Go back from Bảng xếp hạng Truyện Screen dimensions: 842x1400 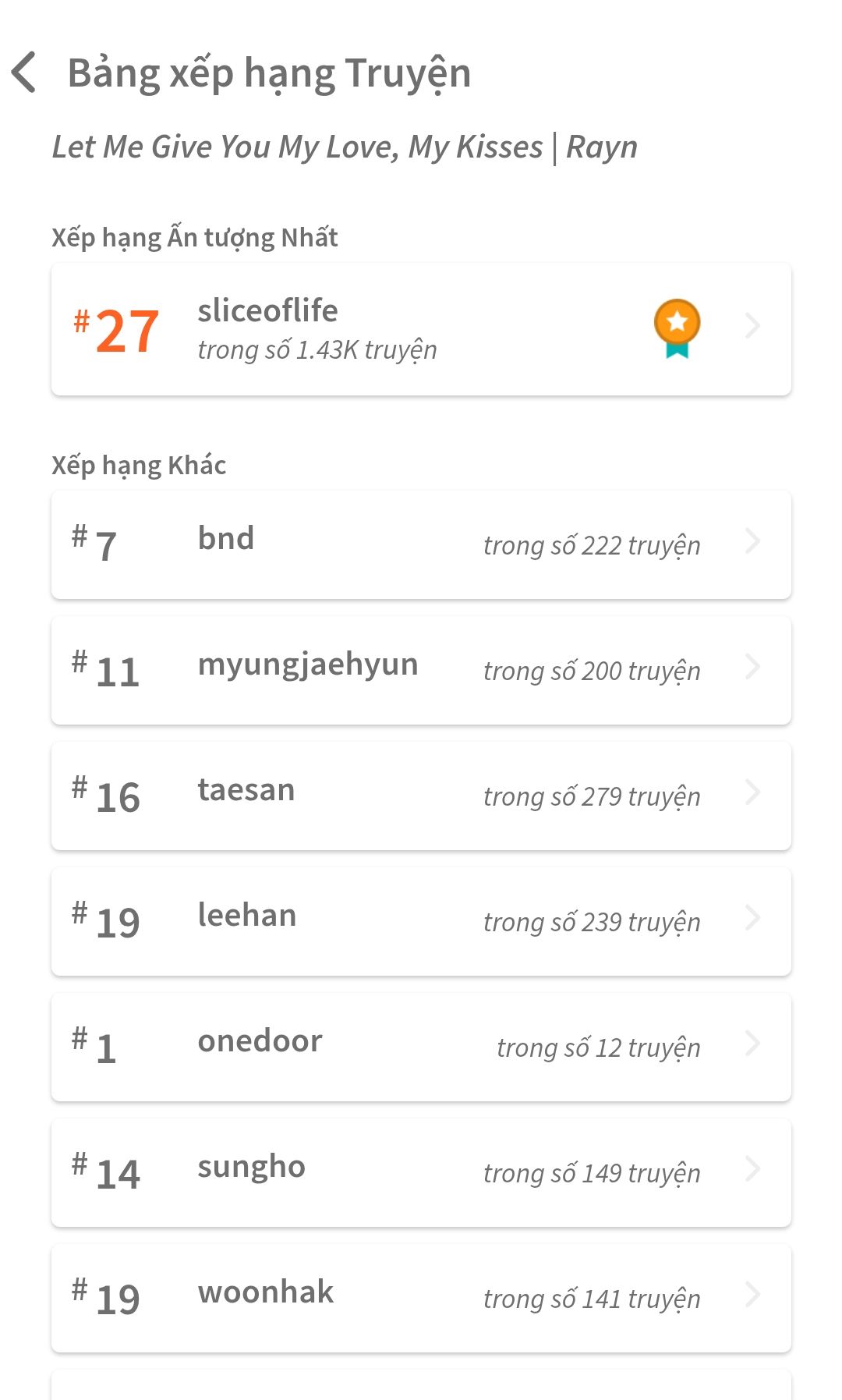pyautogui.click(x=24, y=73)
